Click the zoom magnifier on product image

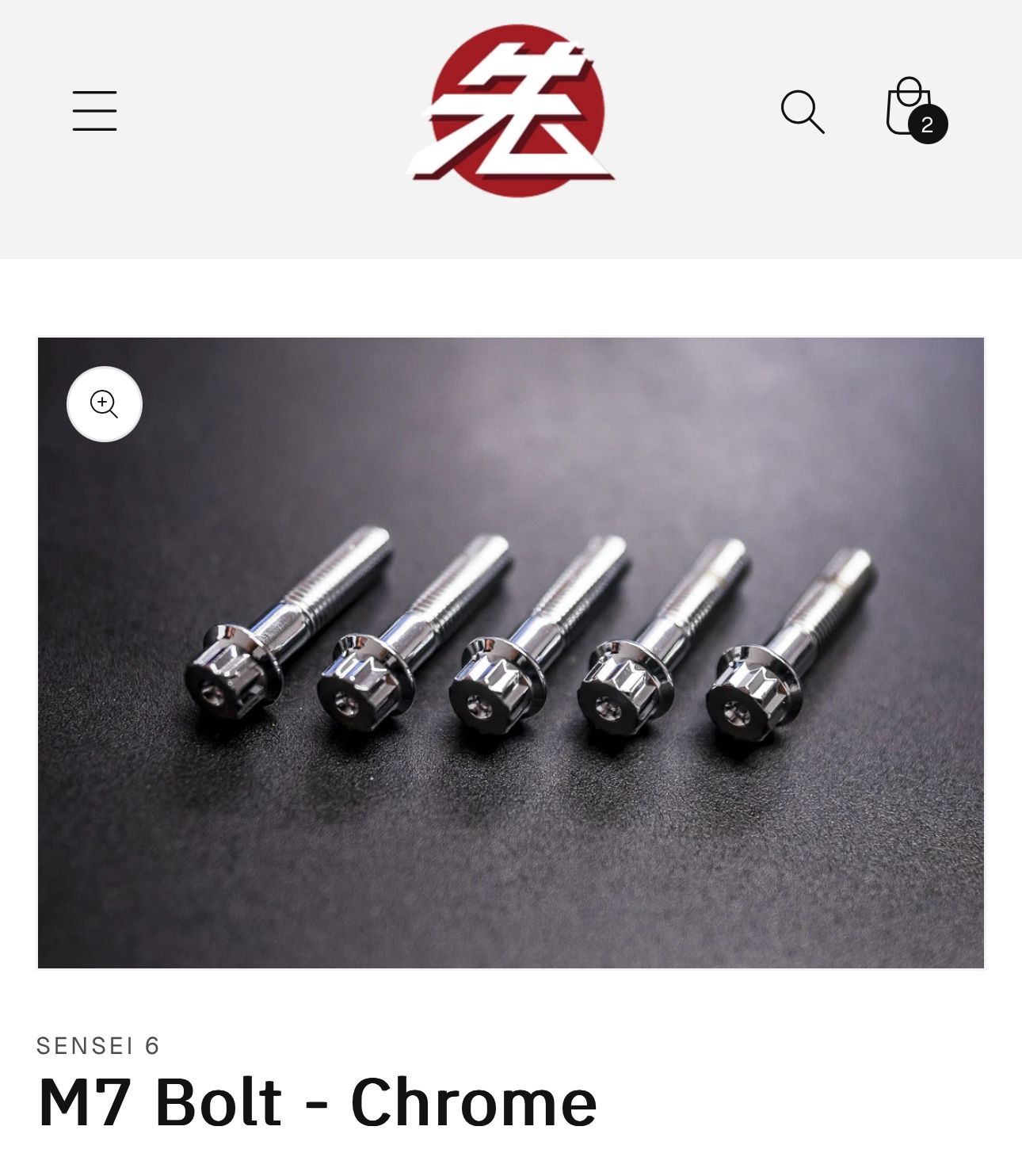coord(105,405)
